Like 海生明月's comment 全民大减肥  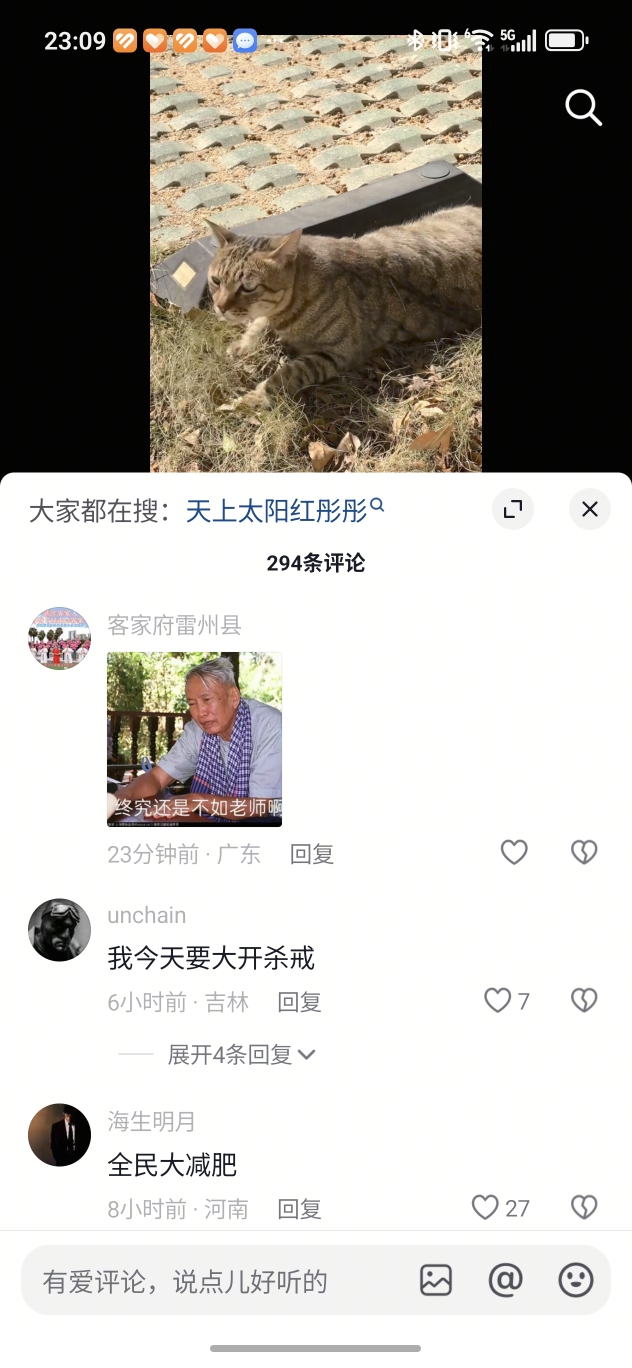coord(486,1208)
